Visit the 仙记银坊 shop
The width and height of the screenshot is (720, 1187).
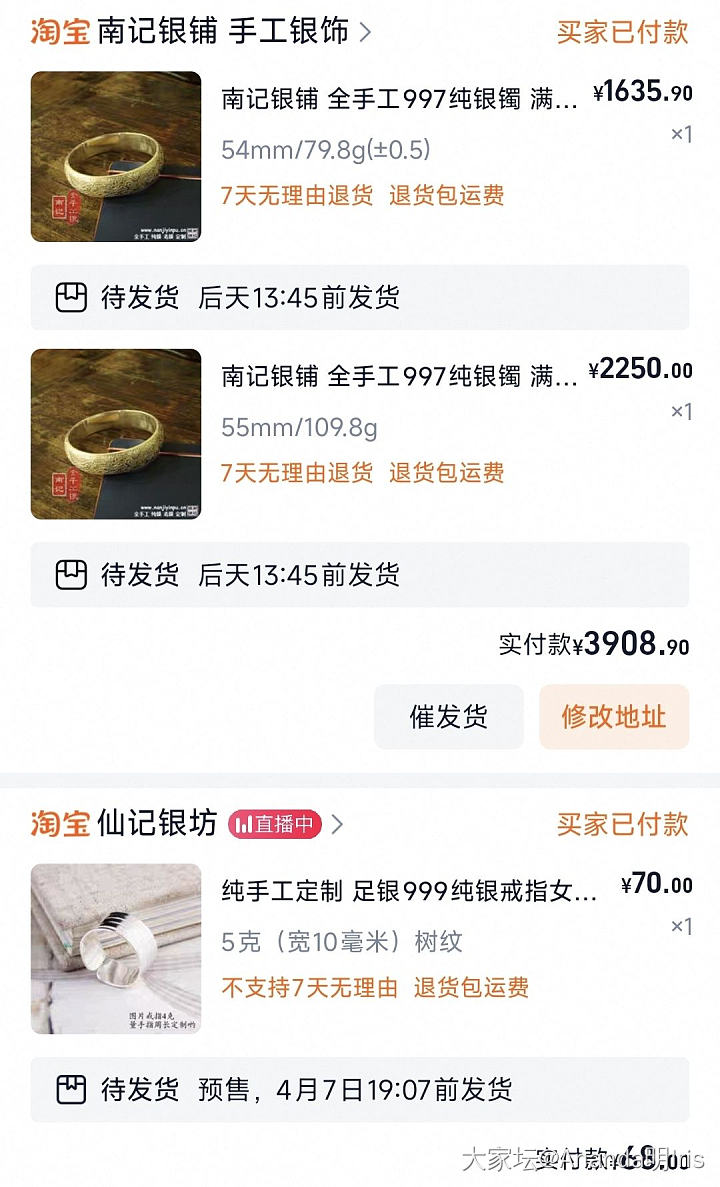pos(158,824)
